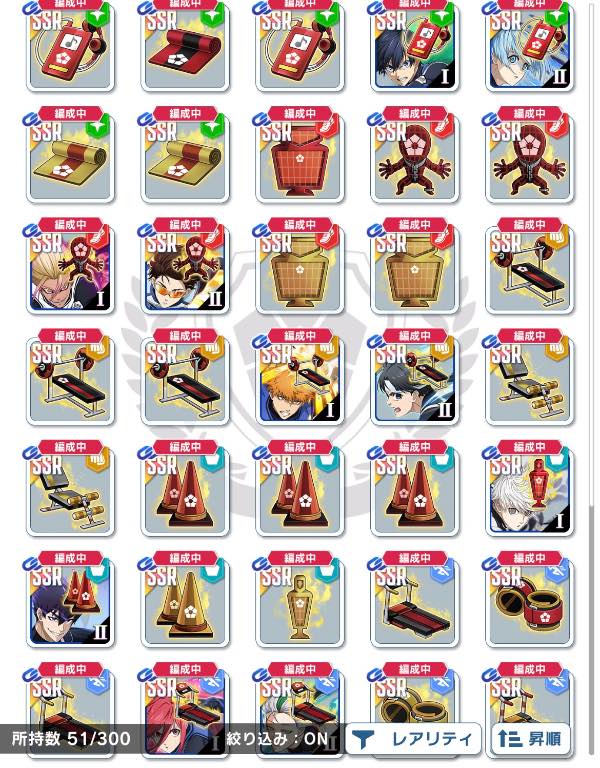
Task: Select the golden mannequin figure item
Action: click(298, 604)
